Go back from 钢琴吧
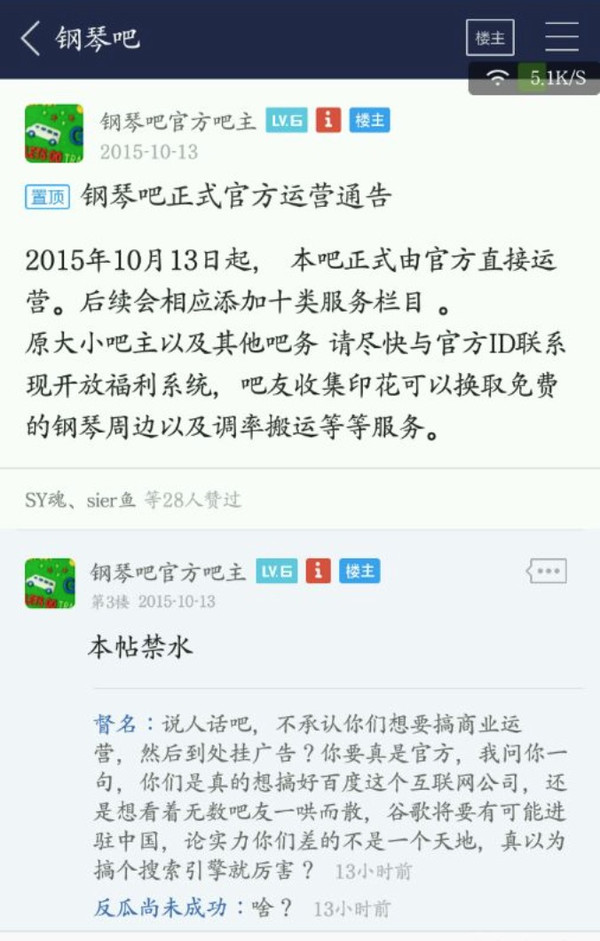The width and height of the screenshot is (600, 941). click(x=31, y=38)
